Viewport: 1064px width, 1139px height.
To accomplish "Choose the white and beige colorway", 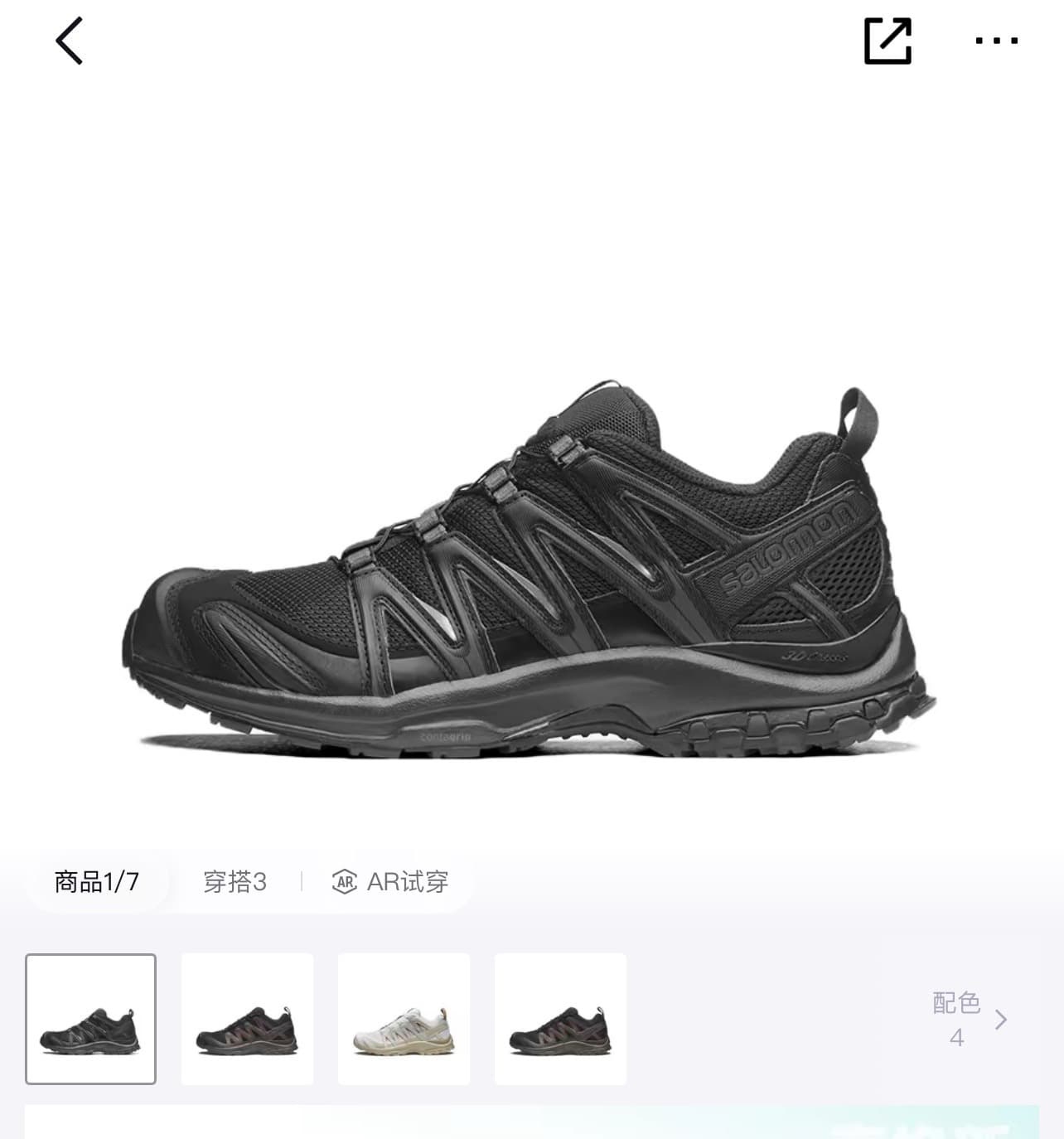I will point(404,1019).
